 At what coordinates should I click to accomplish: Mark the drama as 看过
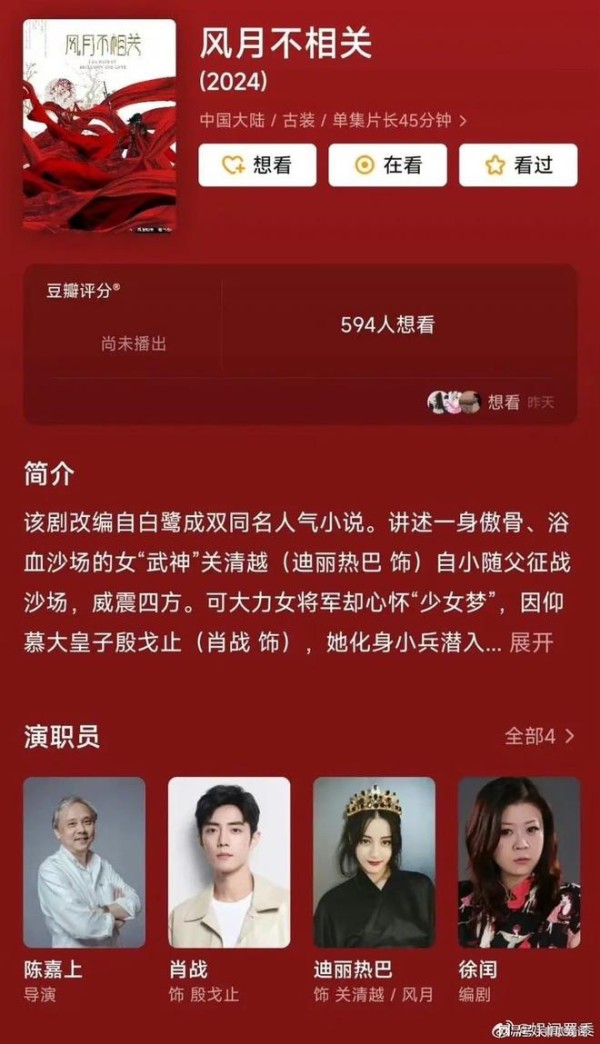(518, 165)
